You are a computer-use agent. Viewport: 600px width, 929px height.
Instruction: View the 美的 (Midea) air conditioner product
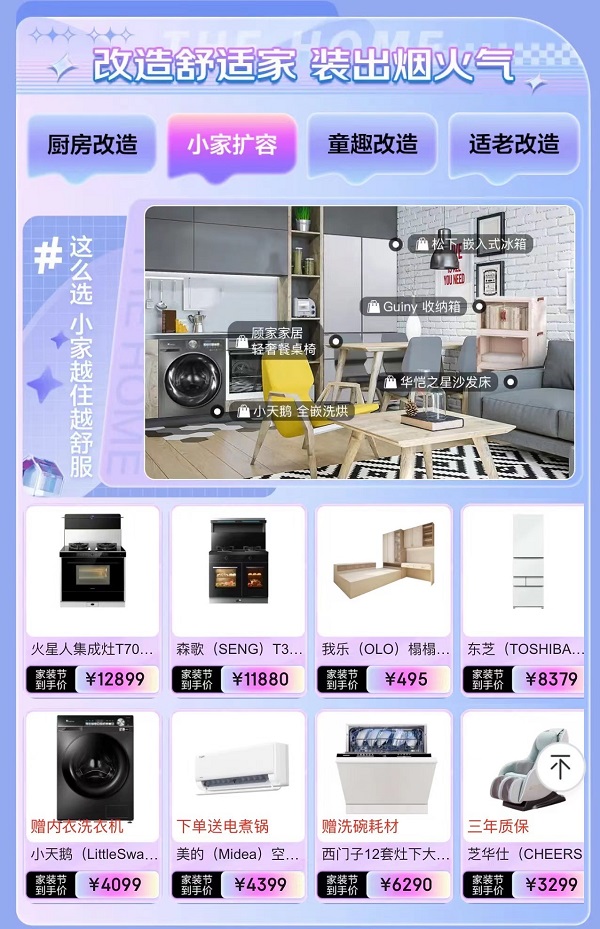click(238, 803)
